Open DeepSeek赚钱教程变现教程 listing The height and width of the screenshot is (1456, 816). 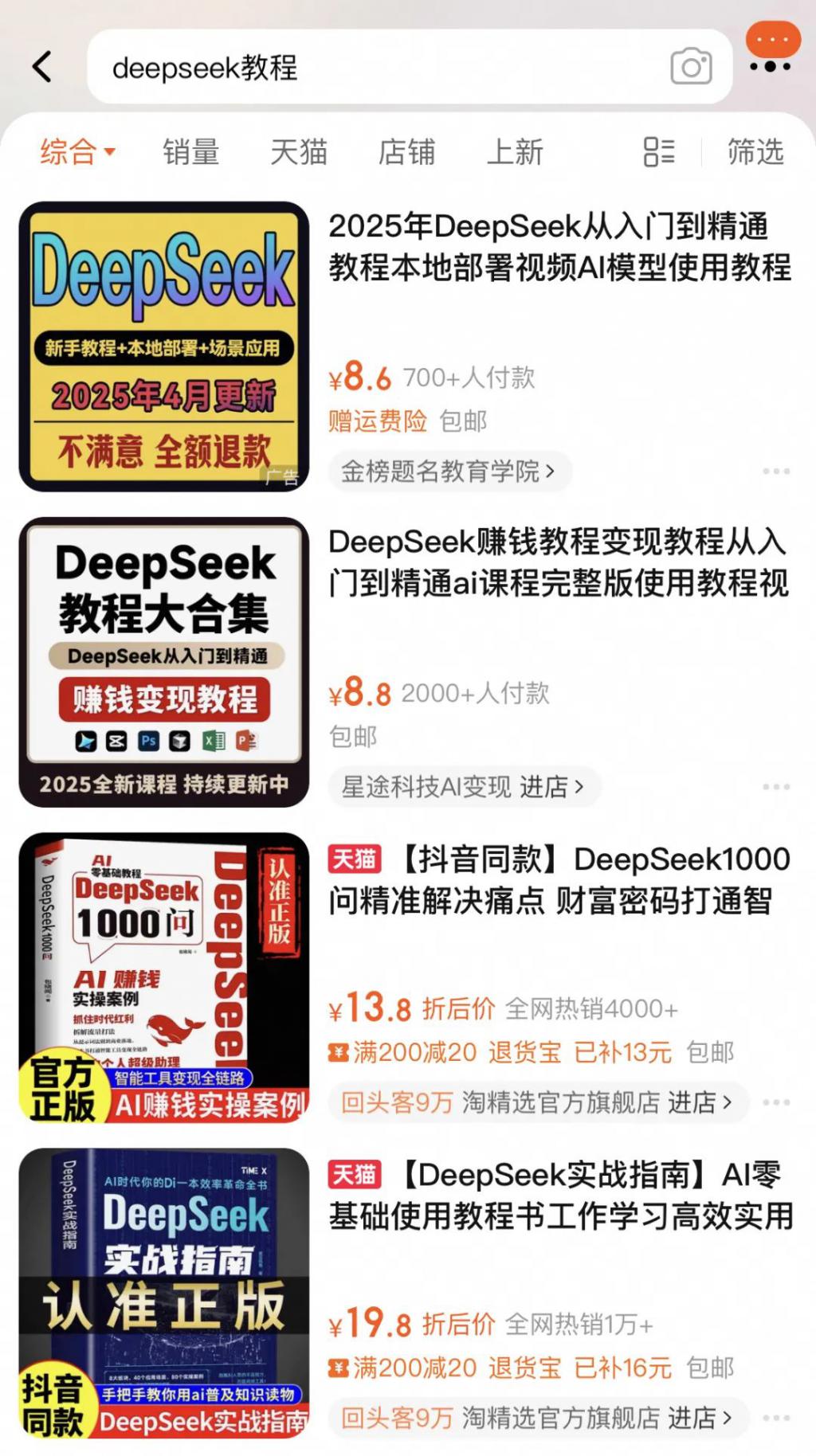coord(558,562)
